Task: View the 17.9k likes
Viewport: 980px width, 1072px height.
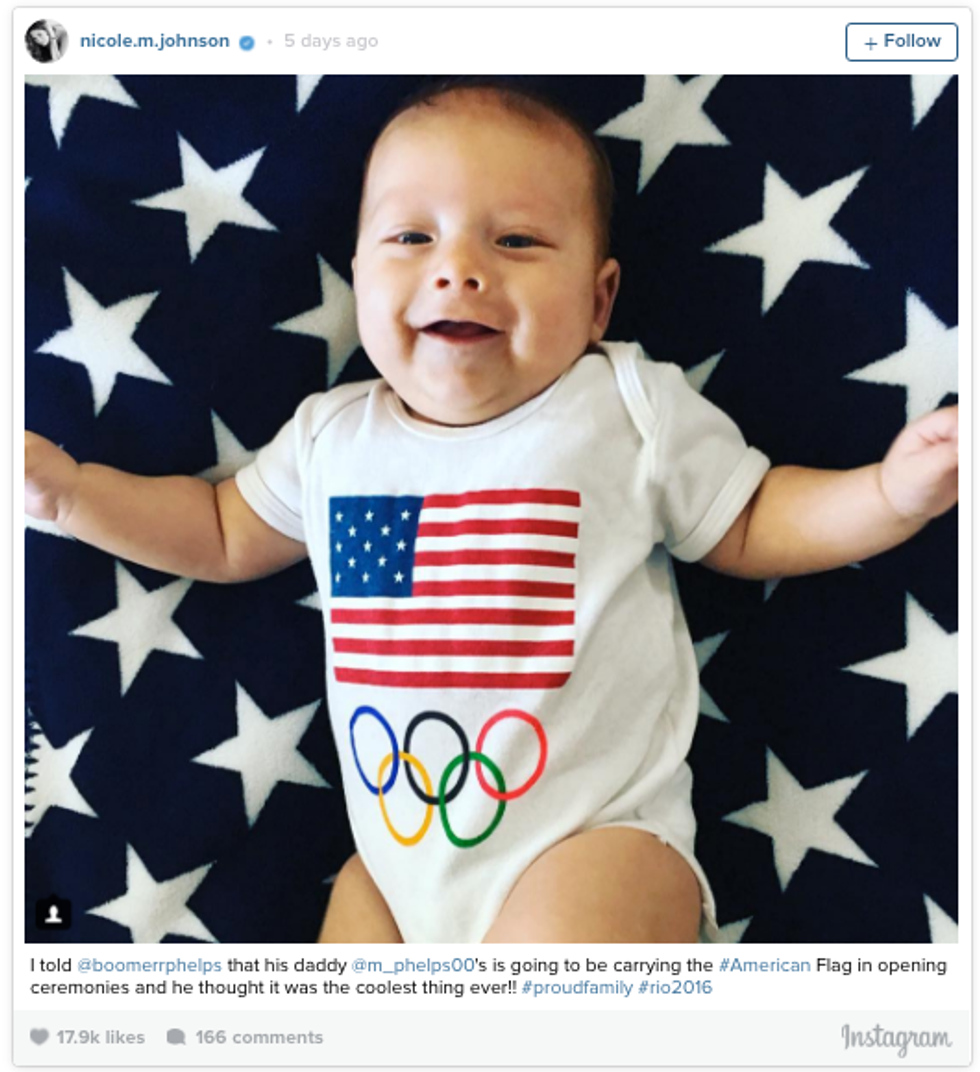Action: coord(88,1037)
